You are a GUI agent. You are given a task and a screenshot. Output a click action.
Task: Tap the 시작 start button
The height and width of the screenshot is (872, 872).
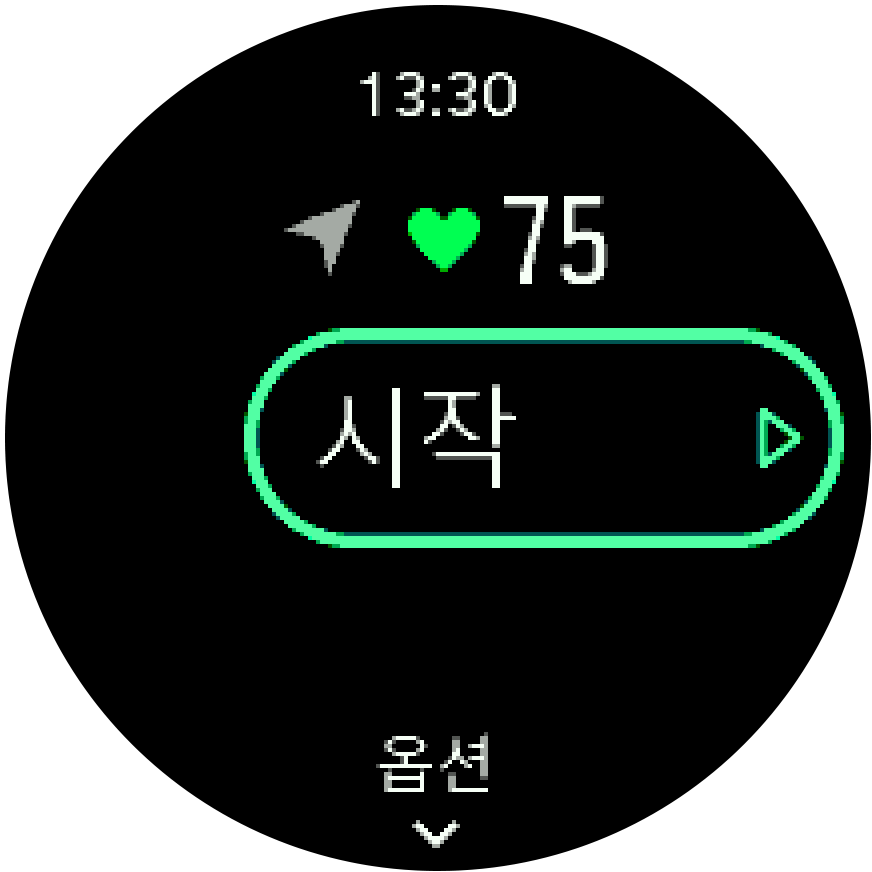(x=543, y=439)
